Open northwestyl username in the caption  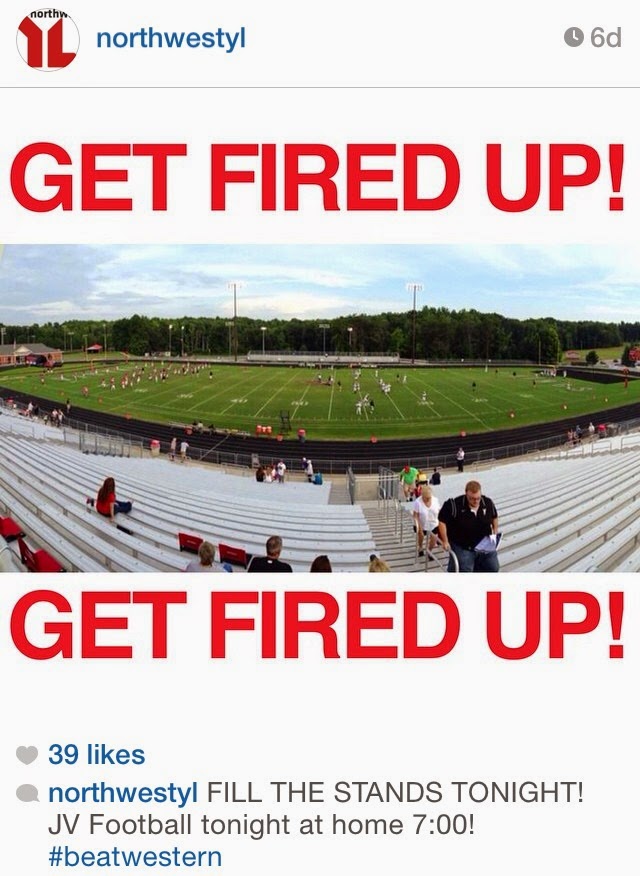coord(123,794)
